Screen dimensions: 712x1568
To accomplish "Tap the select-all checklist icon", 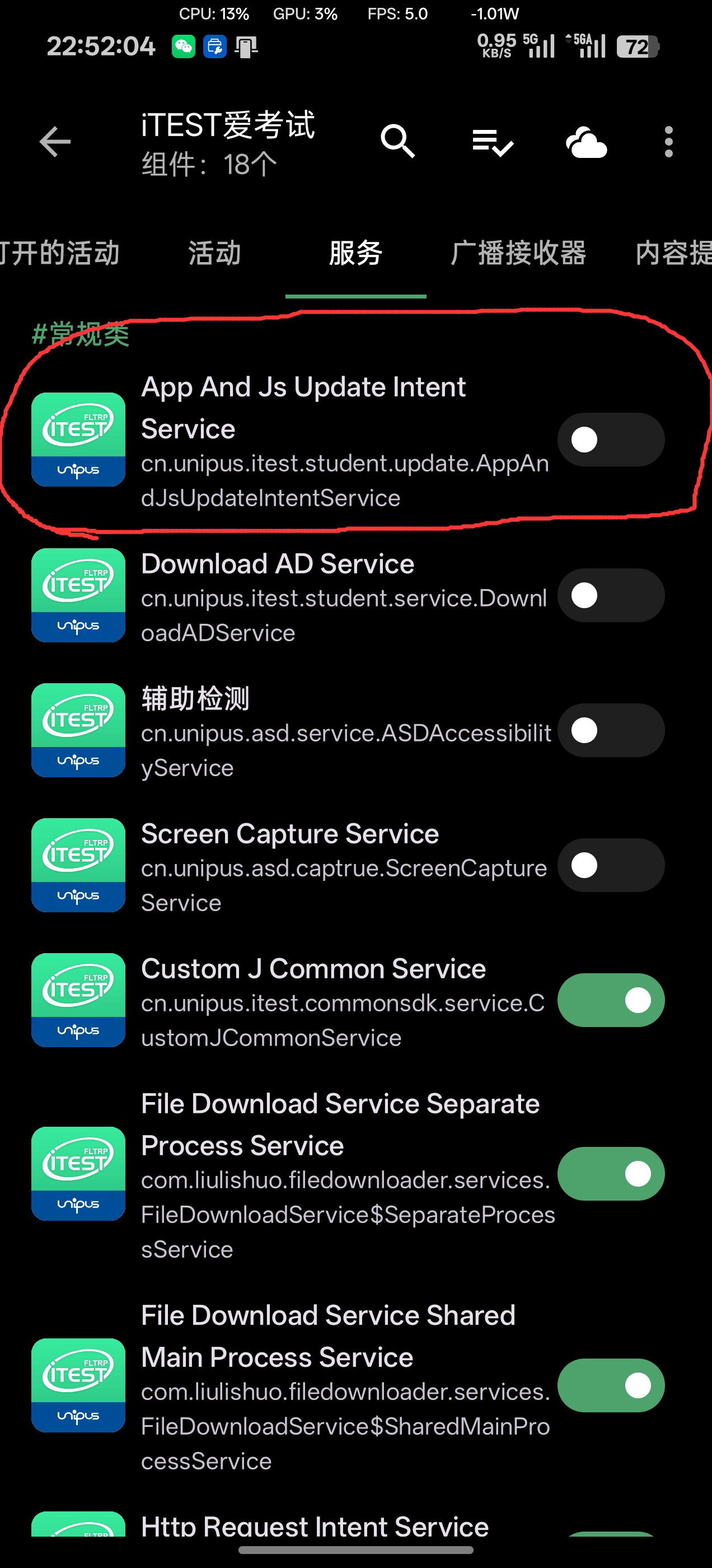I will tap(493, 142).
